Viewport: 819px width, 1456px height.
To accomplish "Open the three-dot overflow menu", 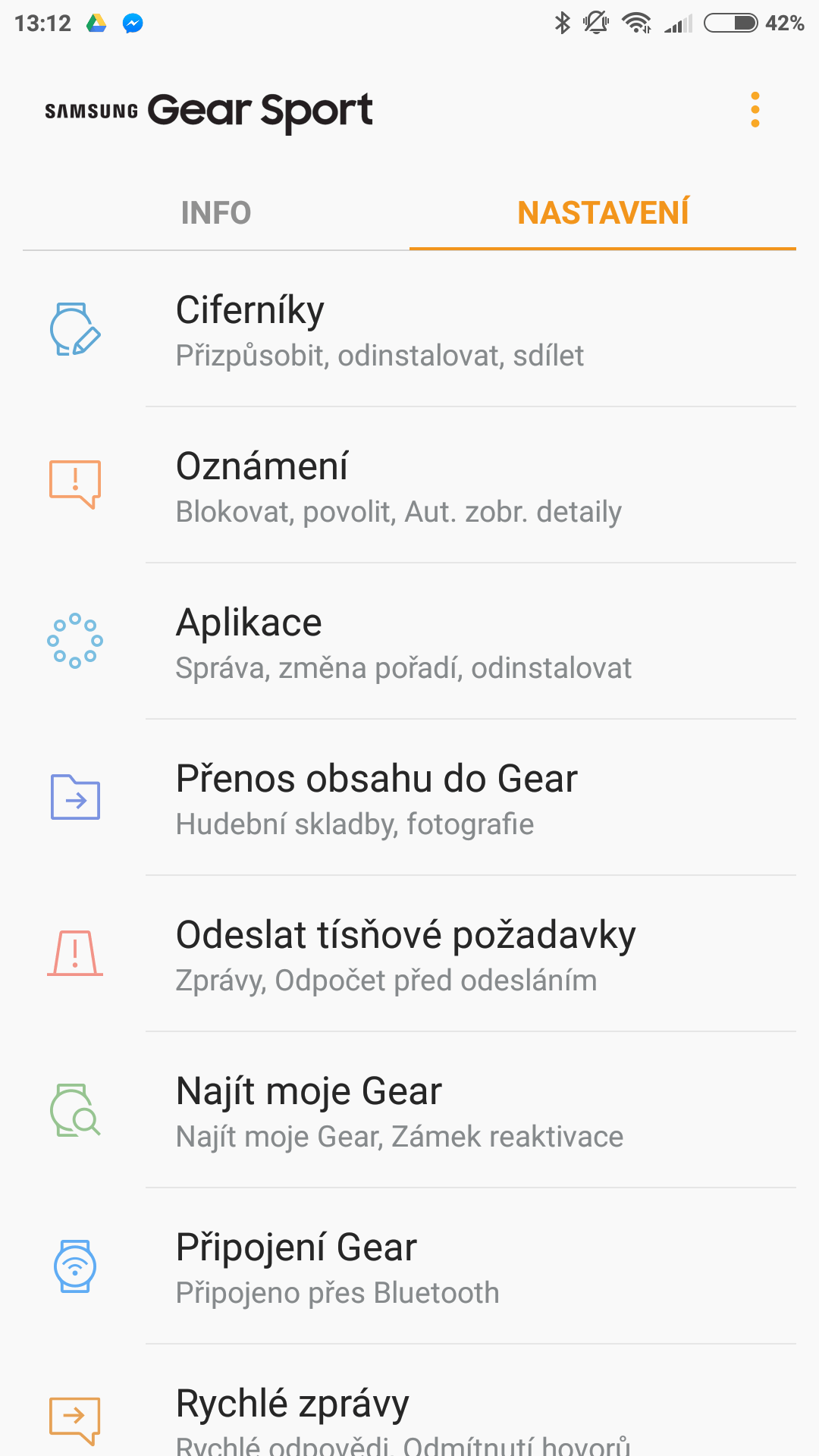I will click(x=755, y=110).
